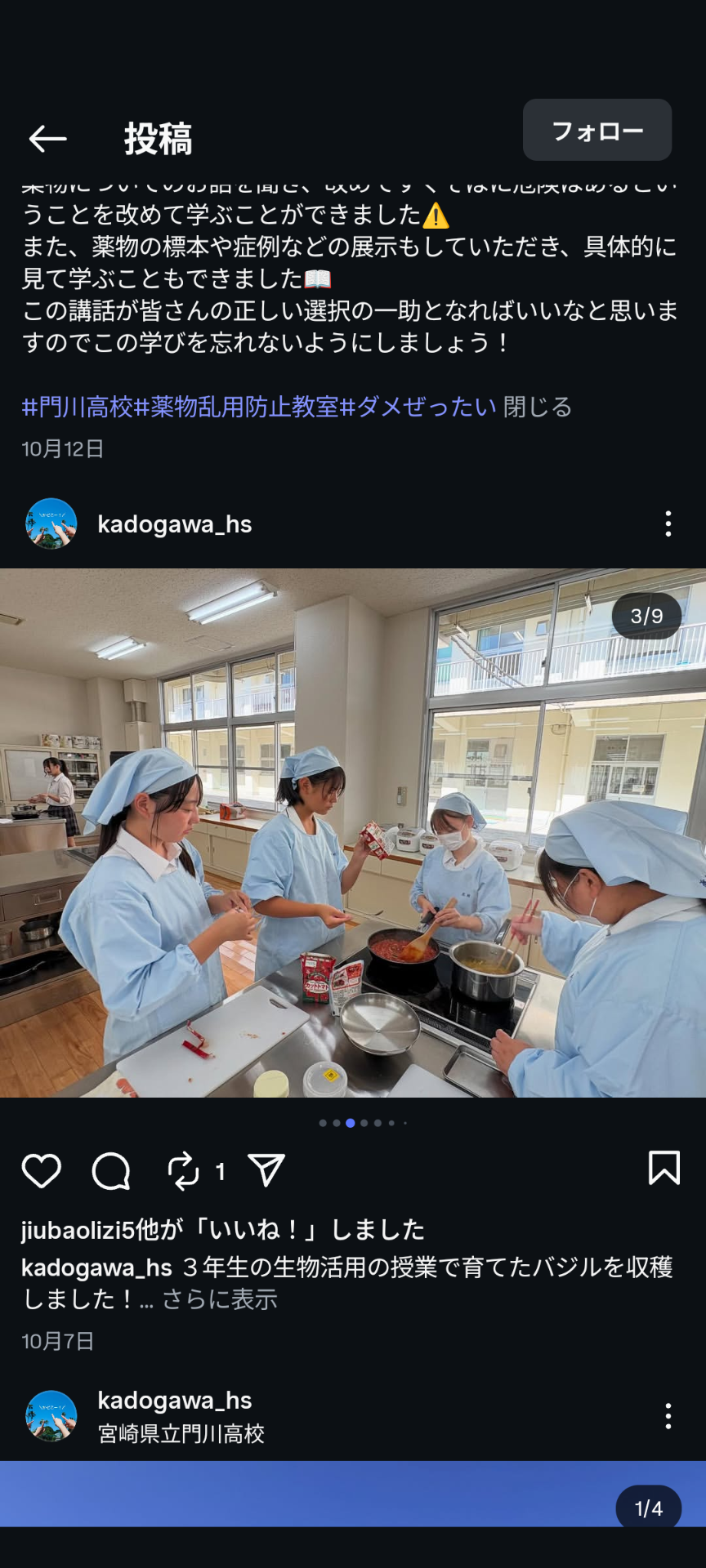Open the options menu for the 宮崎県立門川高校 post
Viewport: 706px width, 1568px height.
tap(668, 1415)
